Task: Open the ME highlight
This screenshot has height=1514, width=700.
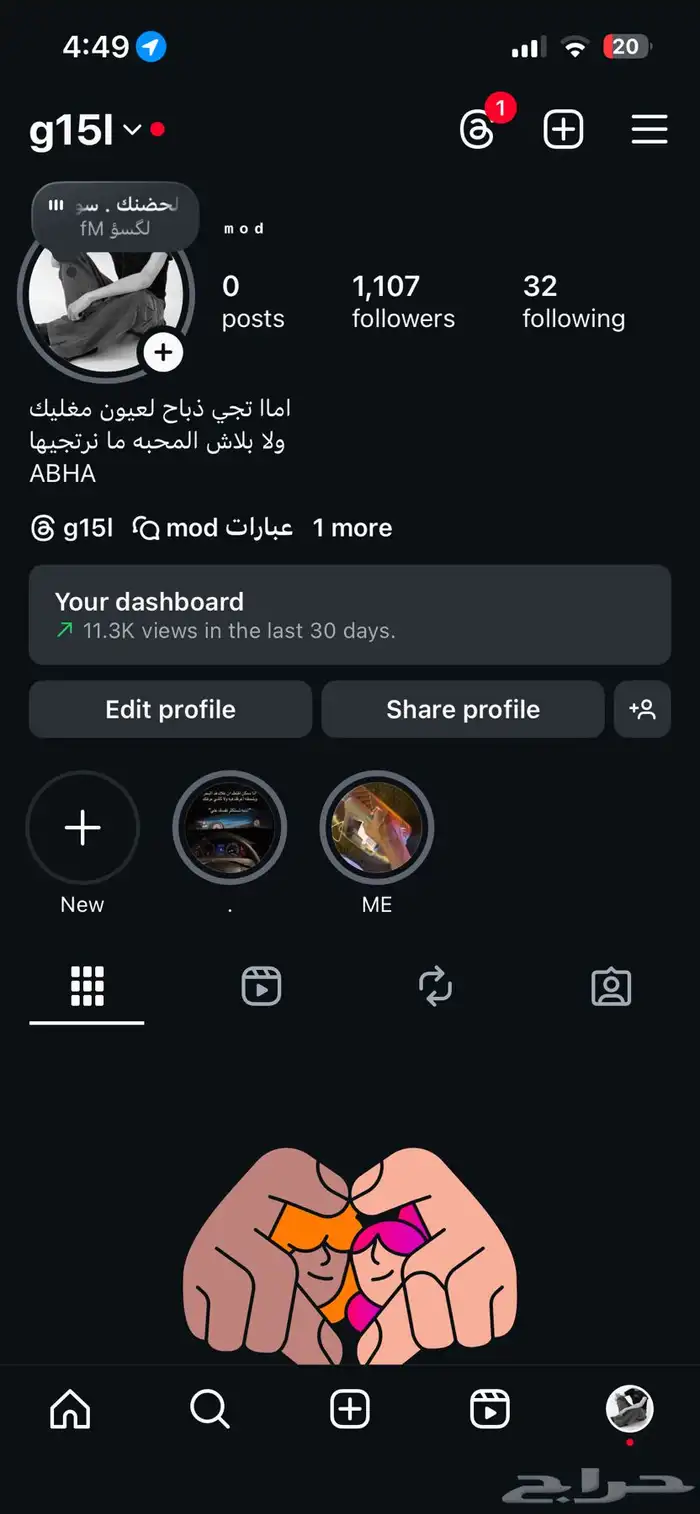Action: (x=377, y=828)
